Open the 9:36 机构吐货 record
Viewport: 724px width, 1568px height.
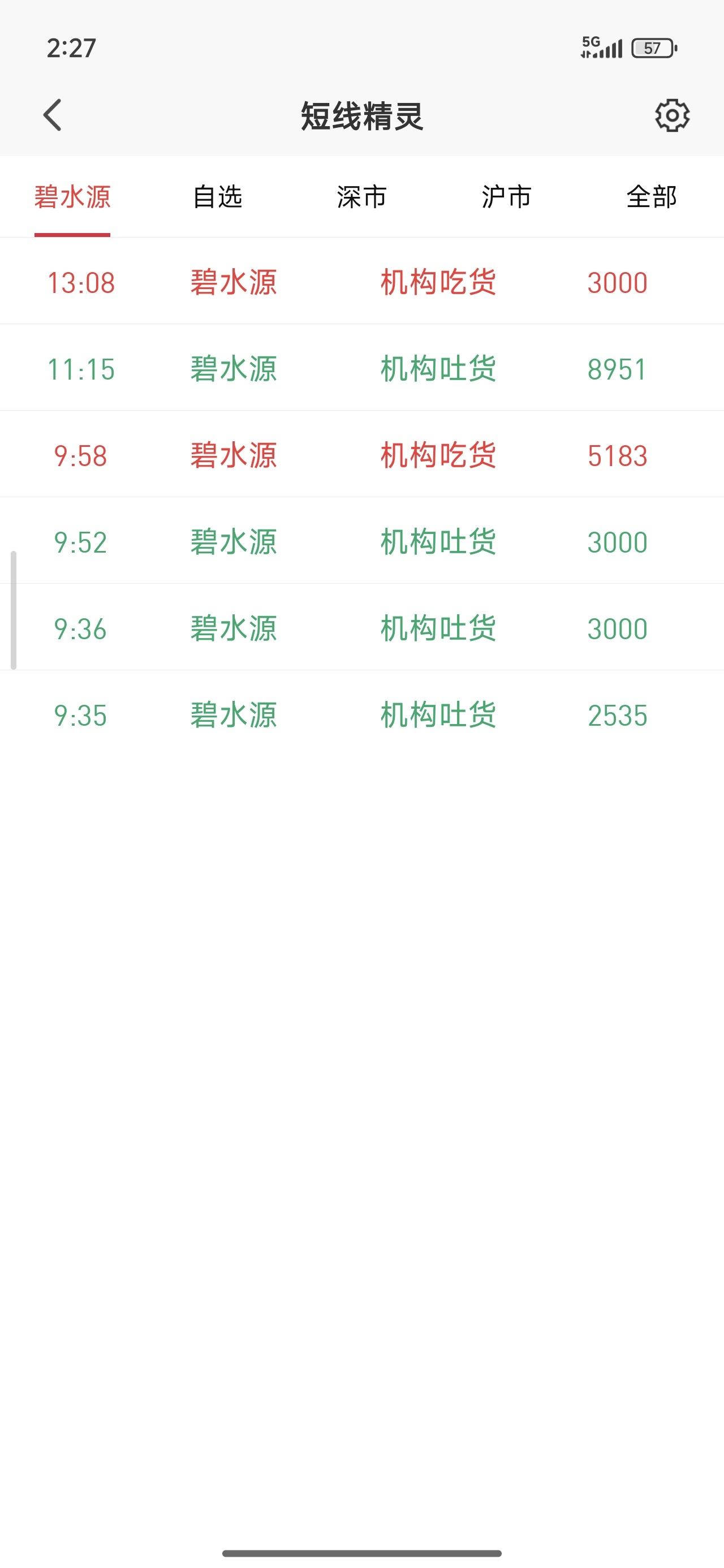361,627
